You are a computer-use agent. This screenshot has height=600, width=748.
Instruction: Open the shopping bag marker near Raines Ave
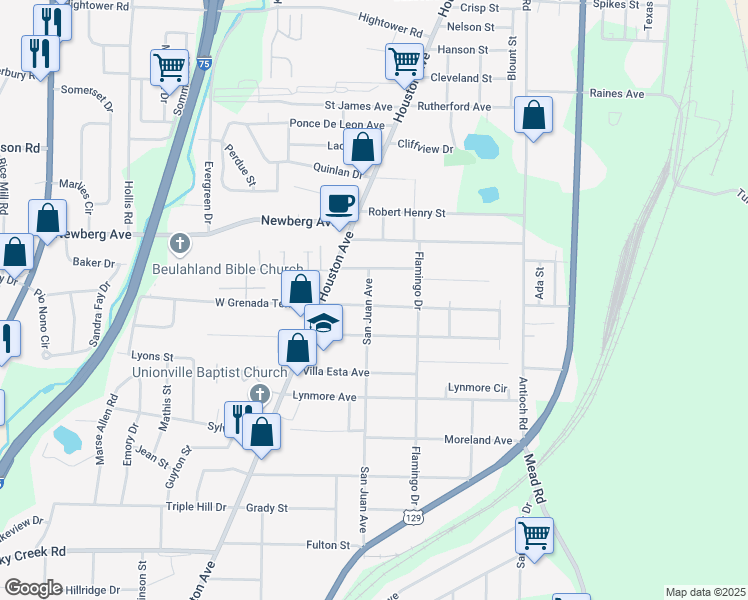click(x=533, y=118)
